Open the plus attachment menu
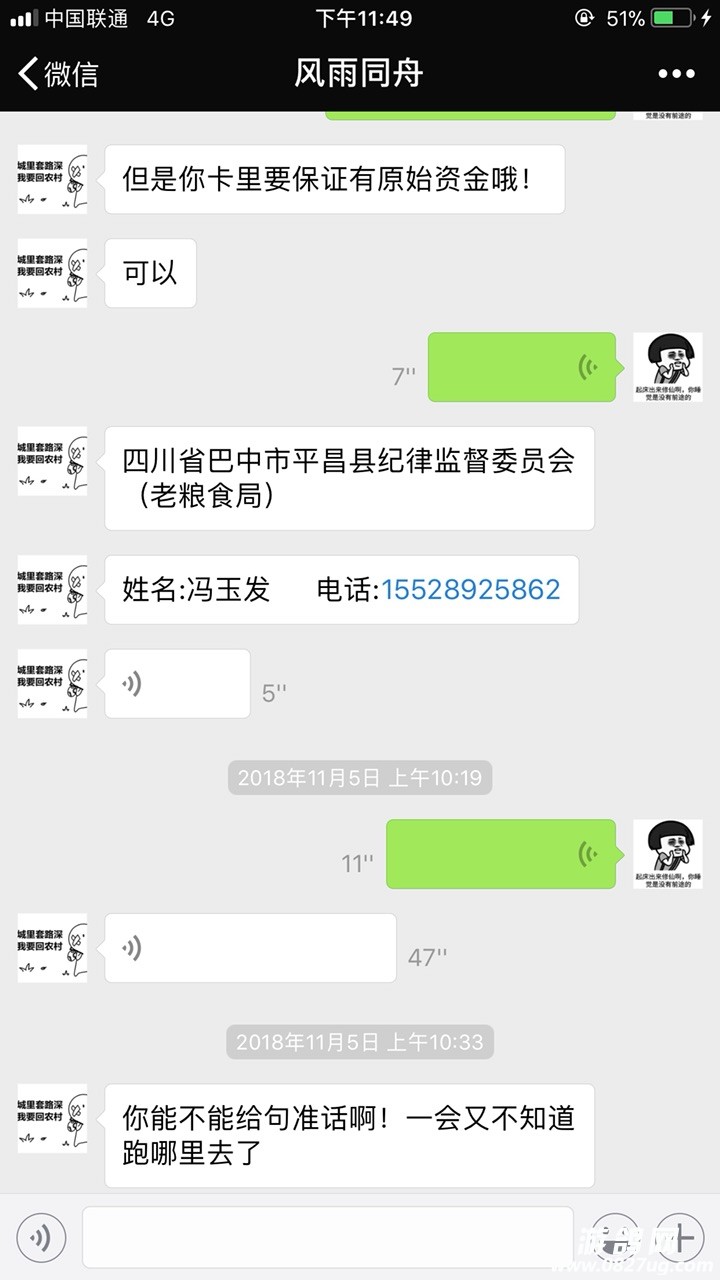Viewport: 720px width, 1280px height. (x=682, y=1239)
